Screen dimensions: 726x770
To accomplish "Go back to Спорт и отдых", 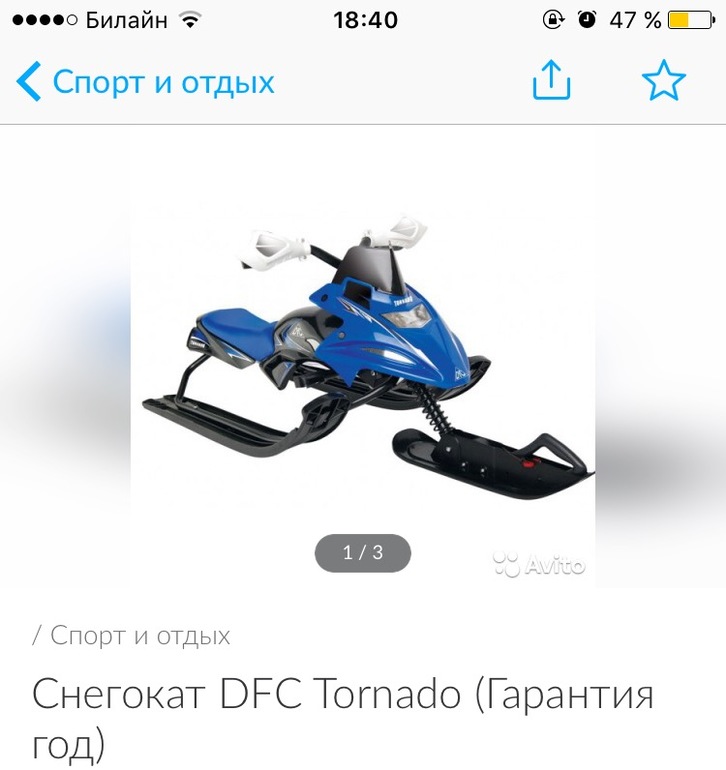I will [145, 82].
